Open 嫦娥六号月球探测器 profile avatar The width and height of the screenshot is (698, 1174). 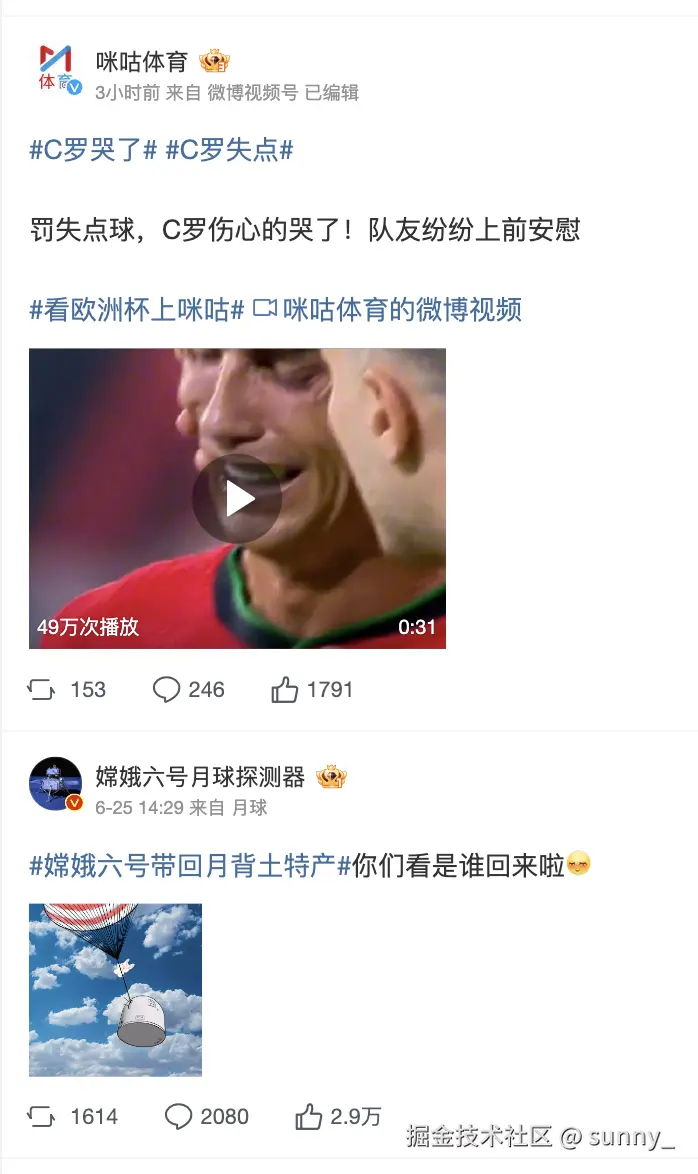tap(56, 783)
